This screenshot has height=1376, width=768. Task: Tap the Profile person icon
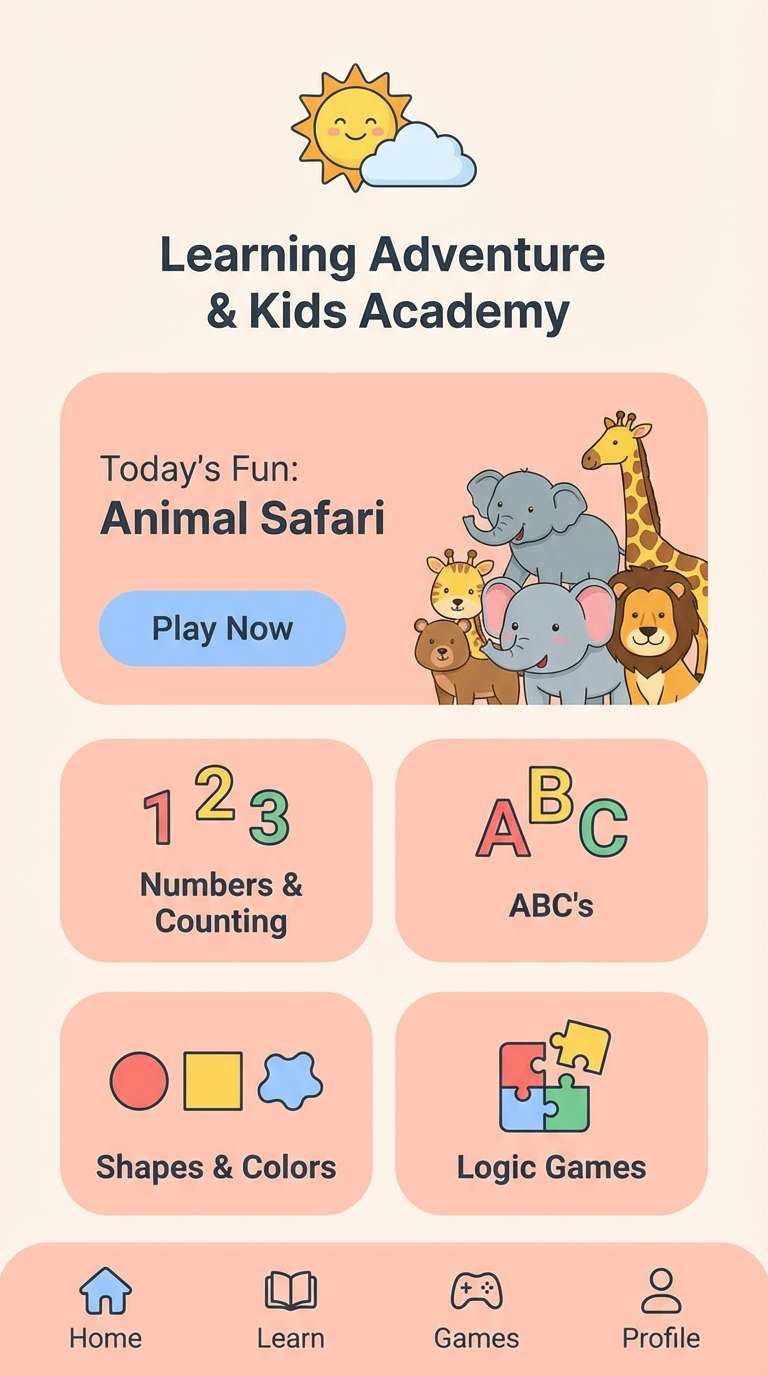[660, 1291]
